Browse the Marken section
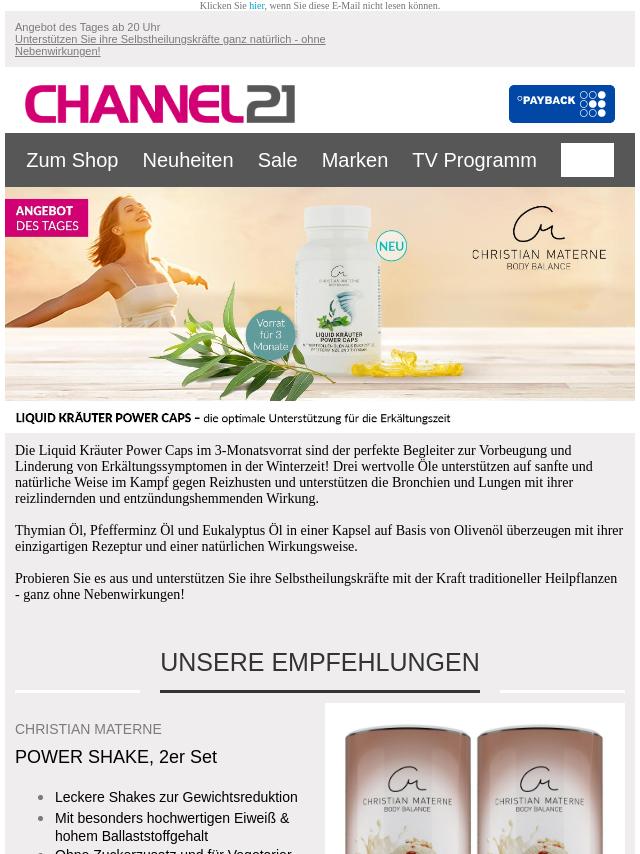Image resolution: width=640 pixels, height=854 pixels. click(354, 160)
